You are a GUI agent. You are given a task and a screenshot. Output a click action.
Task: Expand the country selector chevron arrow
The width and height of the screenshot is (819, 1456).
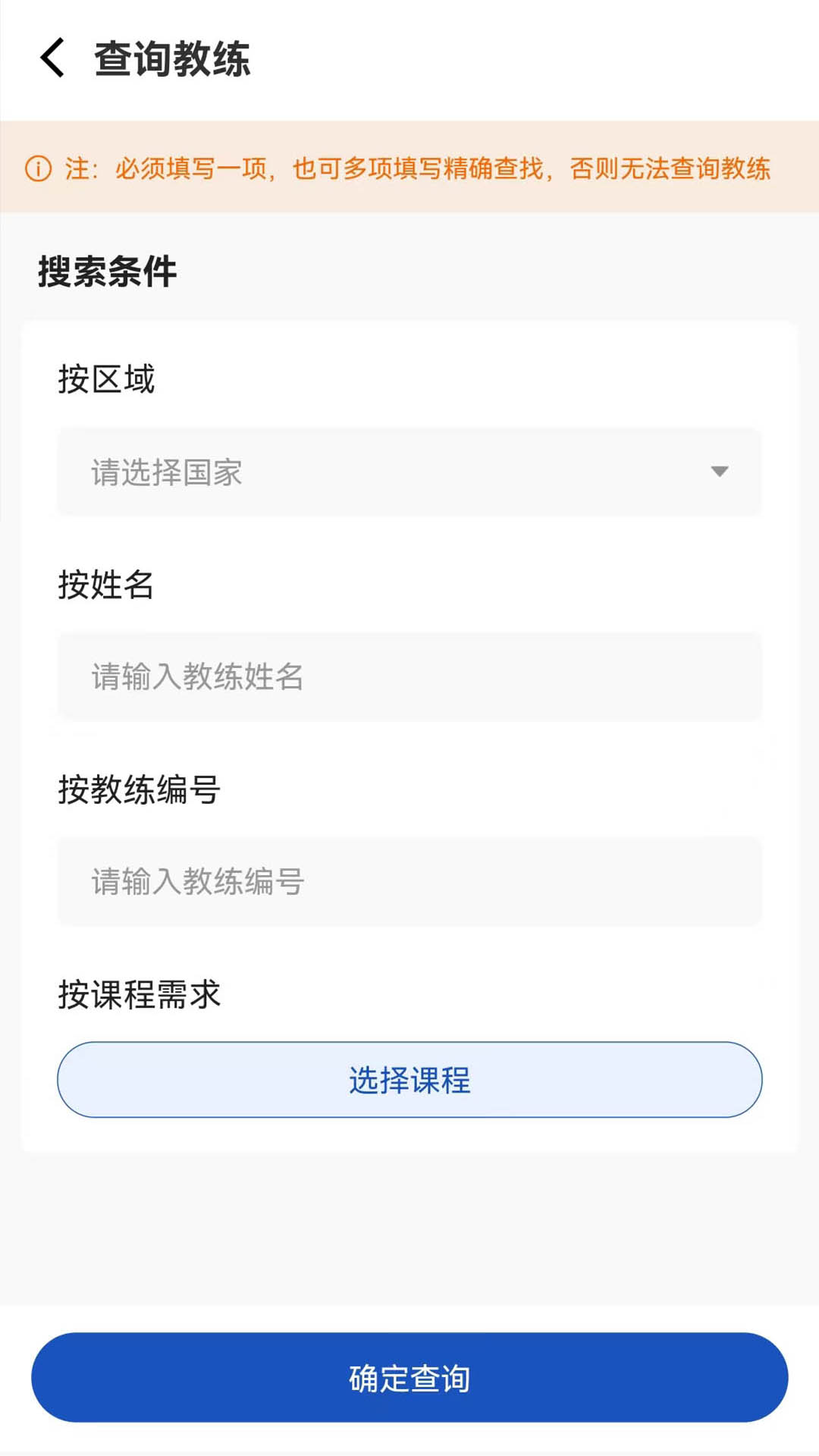[719, 472]
